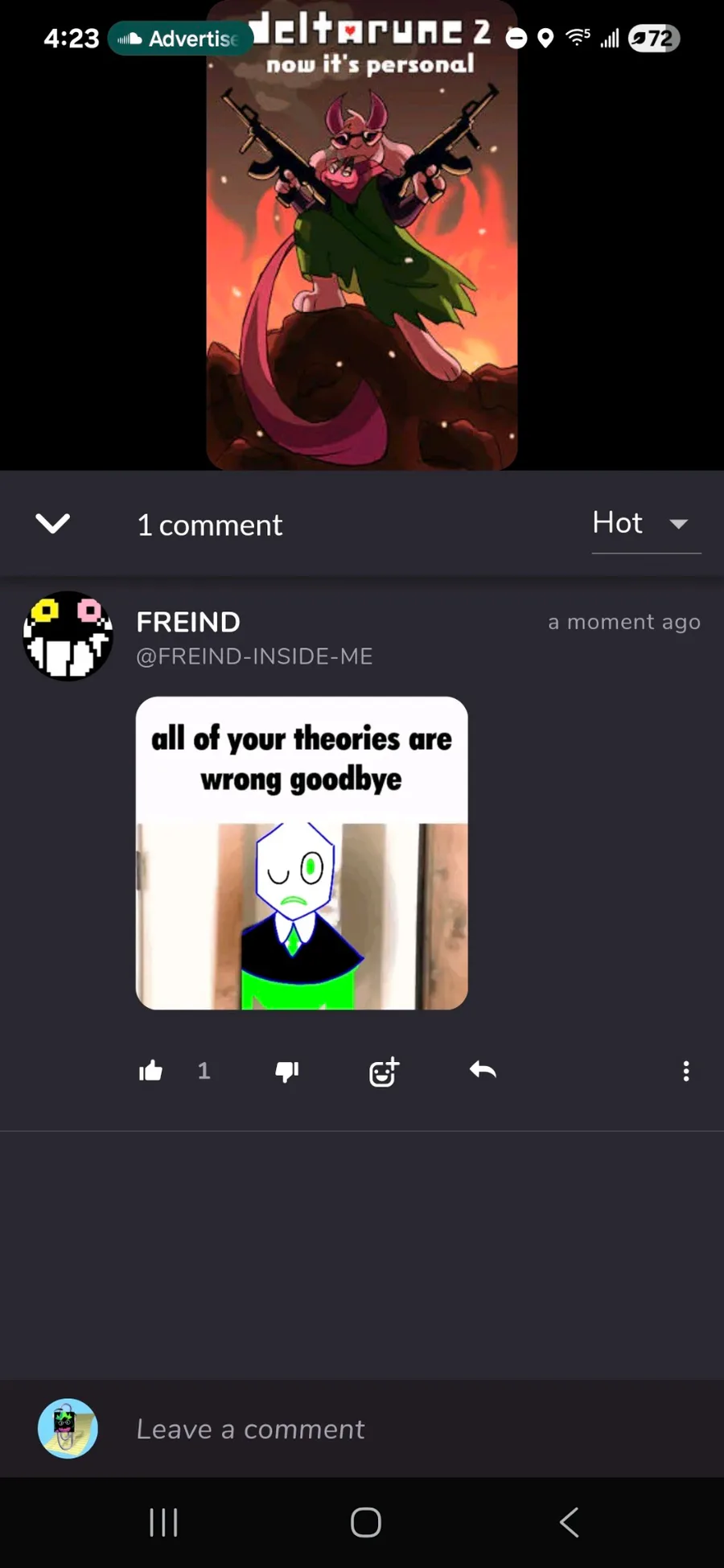This screenshot has height=1568, width=724.
Task: Open the 'all of your theories are wrong' image
Action: [302, 853]
